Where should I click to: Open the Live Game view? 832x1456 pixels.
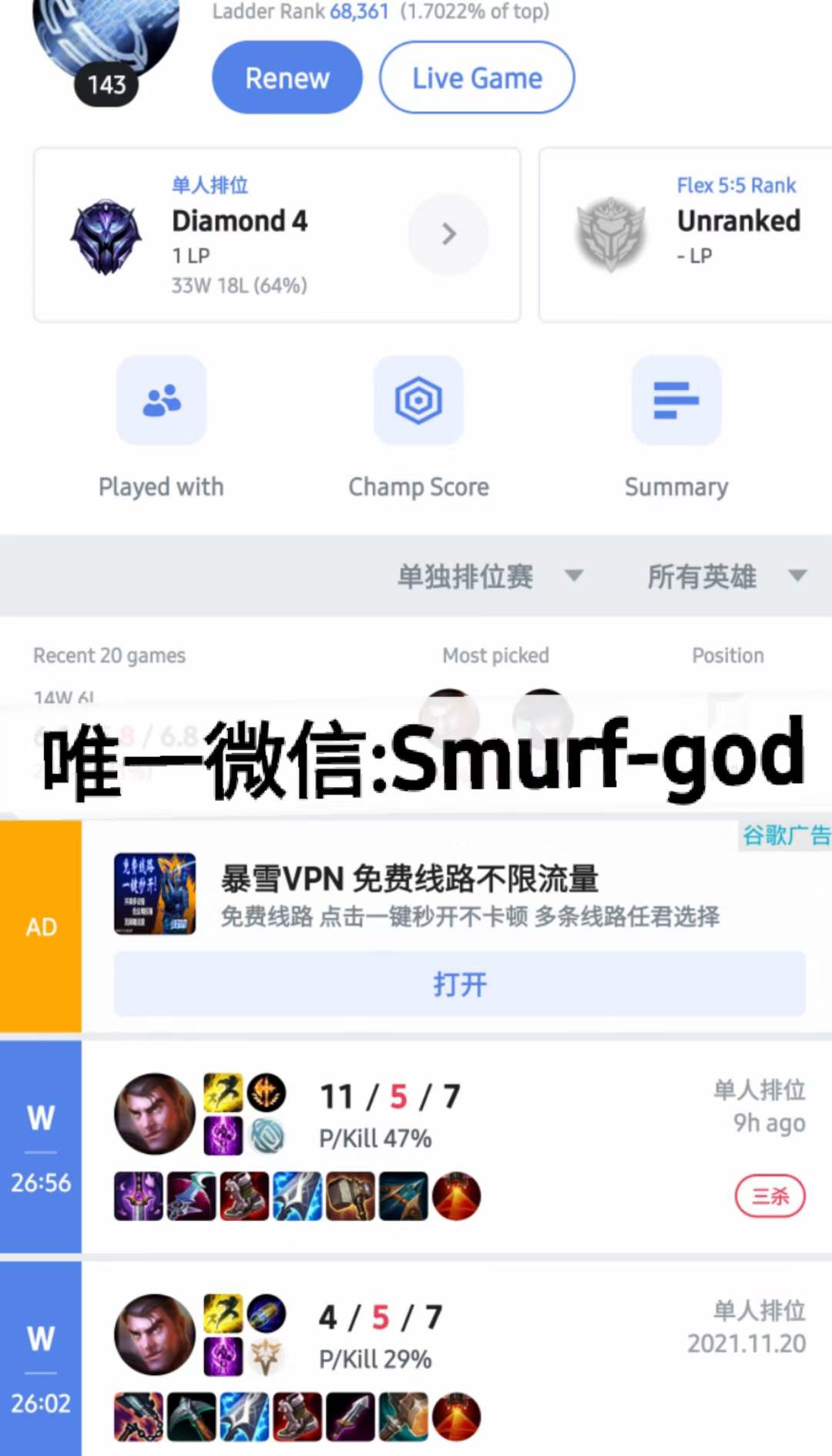coord(476,78)
